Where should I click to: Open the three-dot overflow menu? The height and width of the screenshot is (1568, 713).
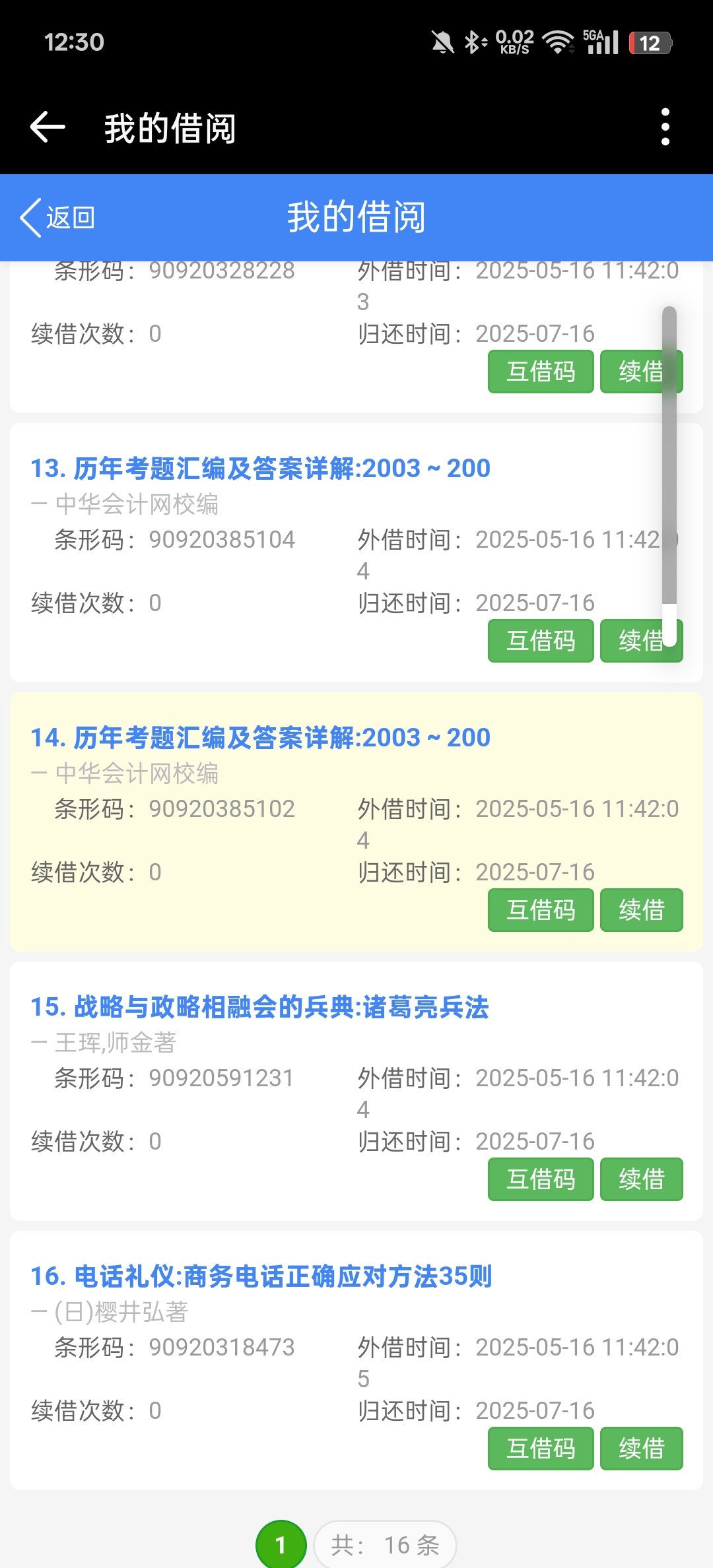tap(665, 127)
